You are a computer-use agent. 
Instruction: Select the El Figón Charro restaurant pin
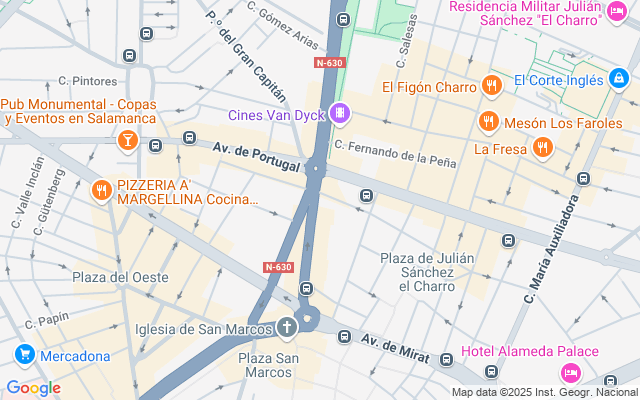490,87
